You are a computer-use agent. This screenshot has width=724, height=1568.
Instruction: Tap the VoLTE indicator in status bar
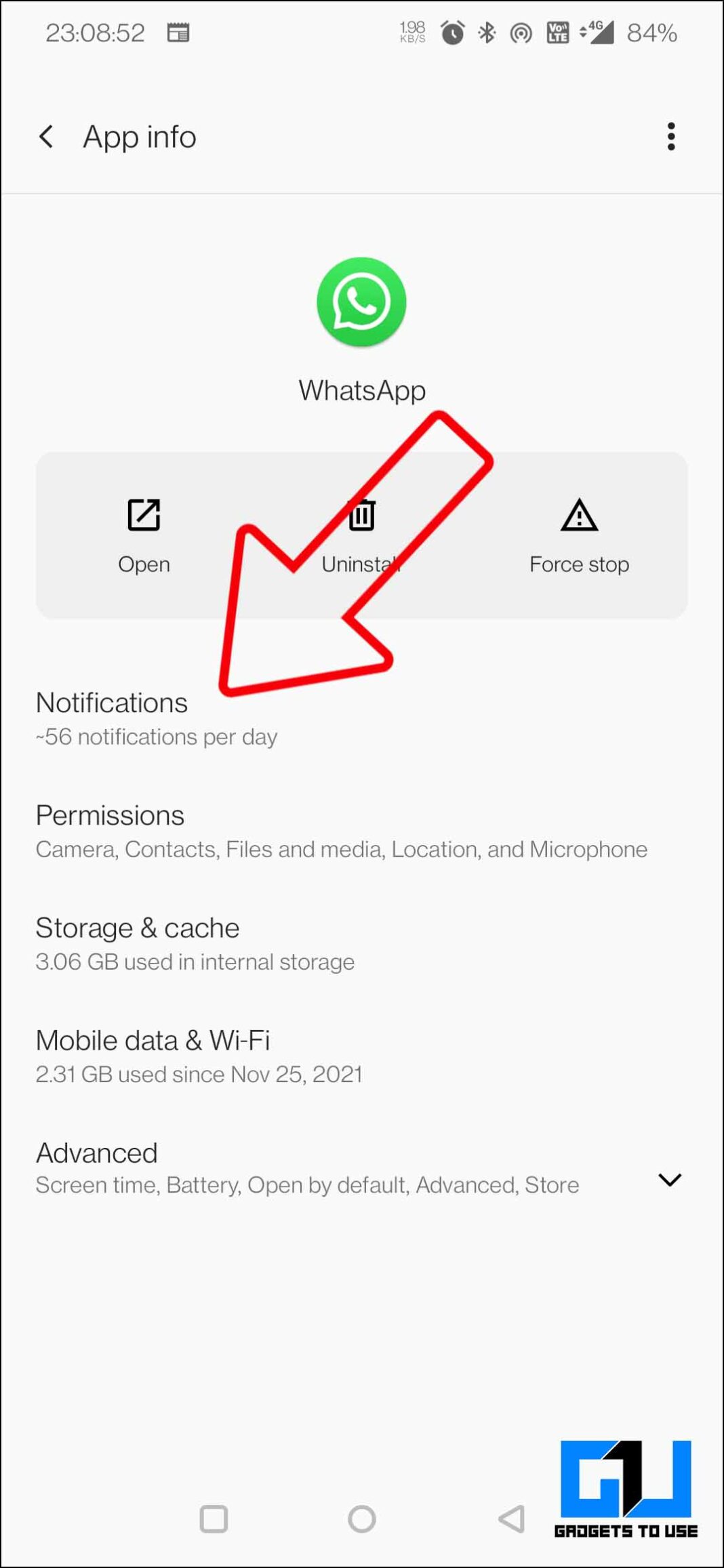[557, 31]
